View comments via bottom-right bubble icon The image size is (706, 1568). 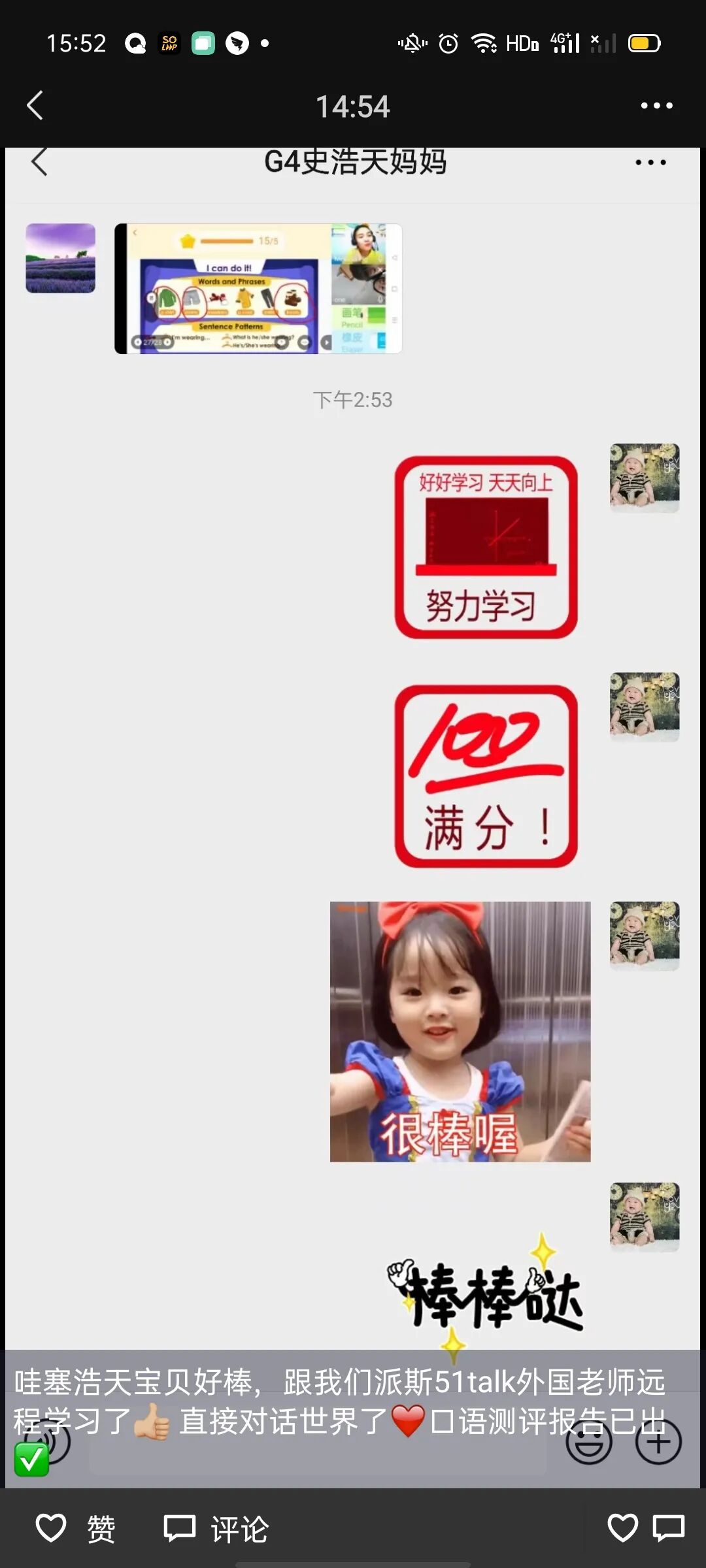point(669,1528)
